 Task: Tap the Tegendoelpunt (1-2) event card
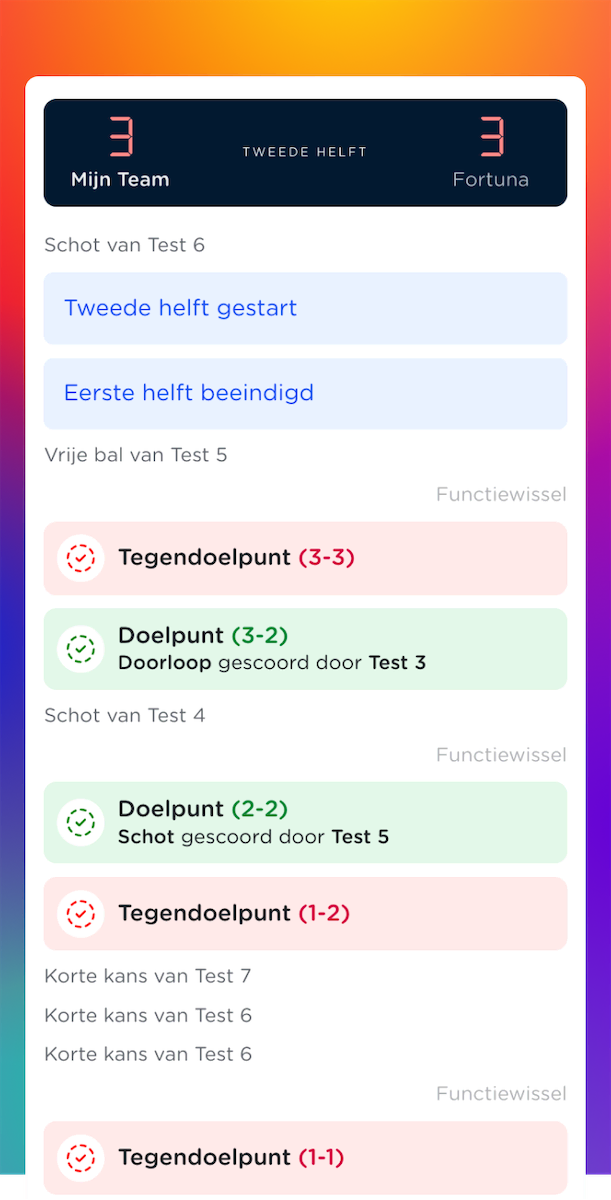coord(305,913)
